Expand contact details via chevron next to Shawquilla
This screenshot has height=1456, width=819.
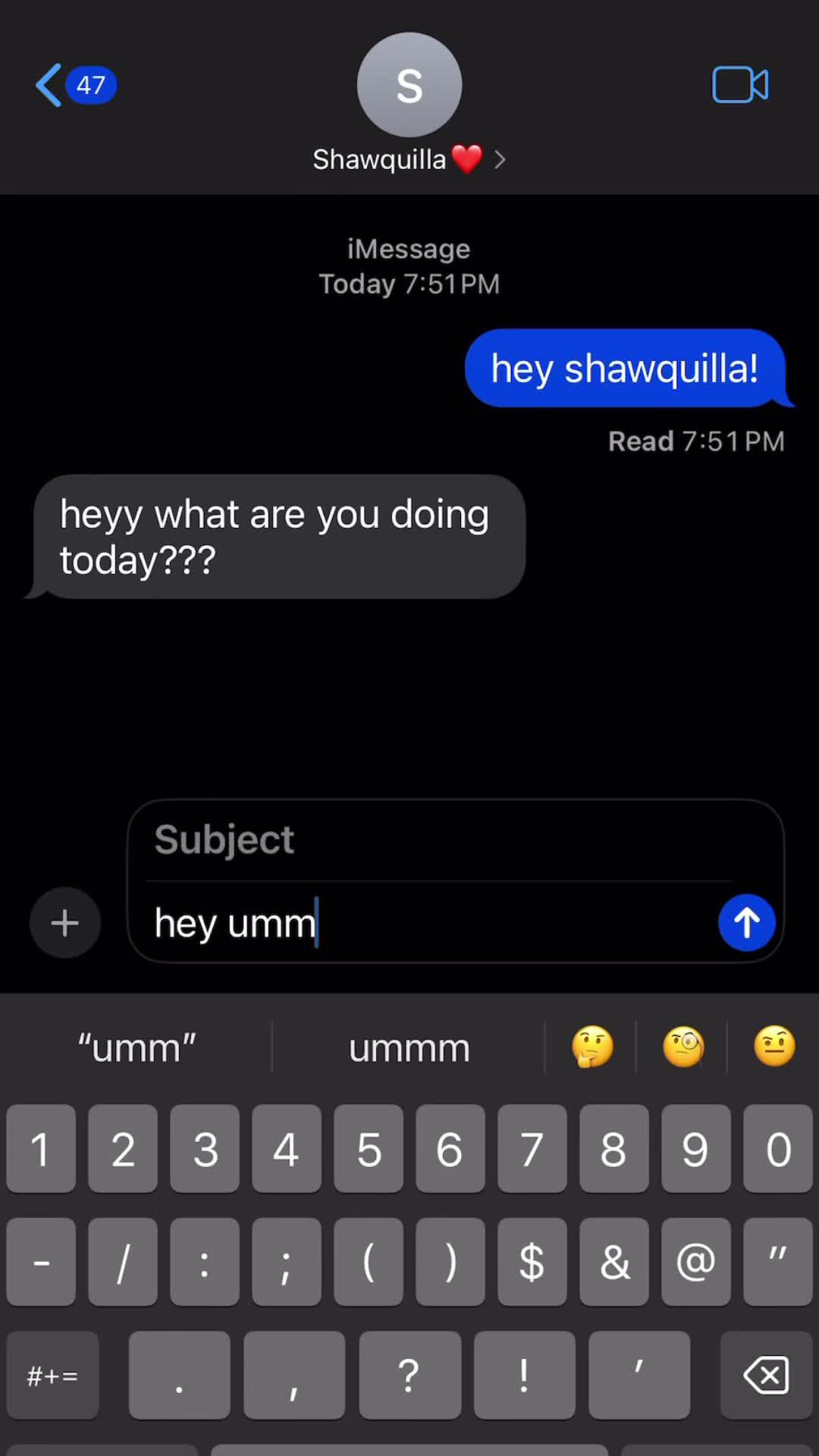(500, 159)
